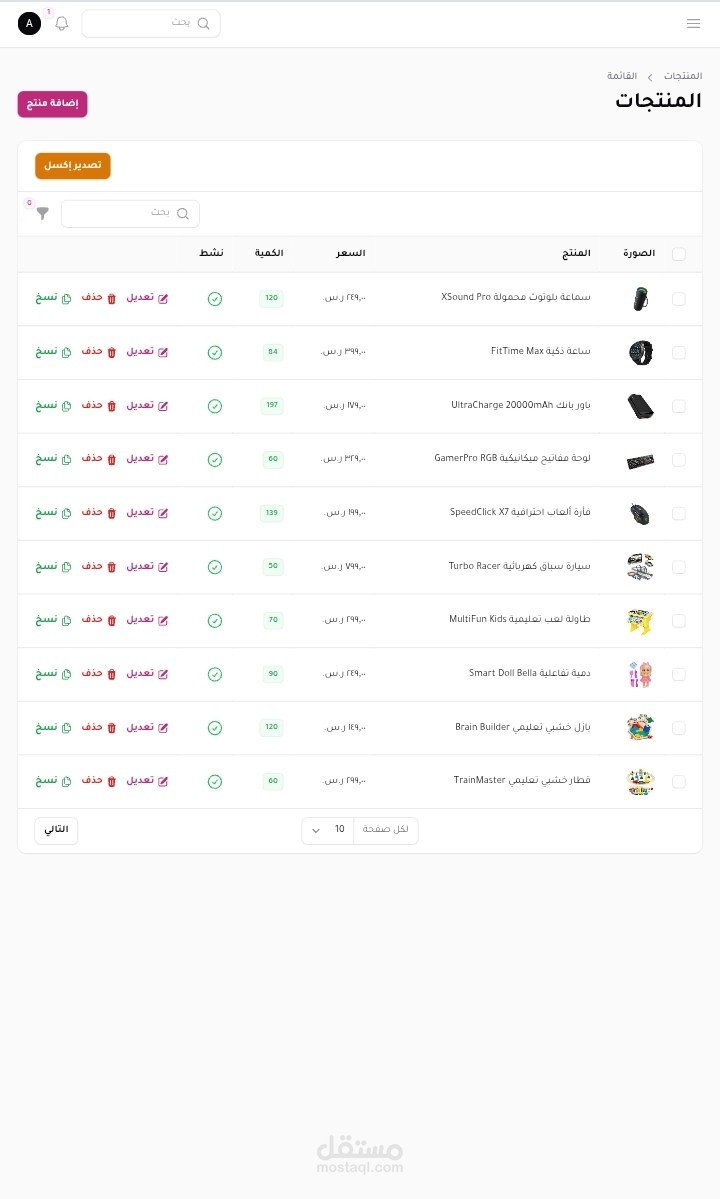Delete the UltraCharge 20000mAh product

99,405
